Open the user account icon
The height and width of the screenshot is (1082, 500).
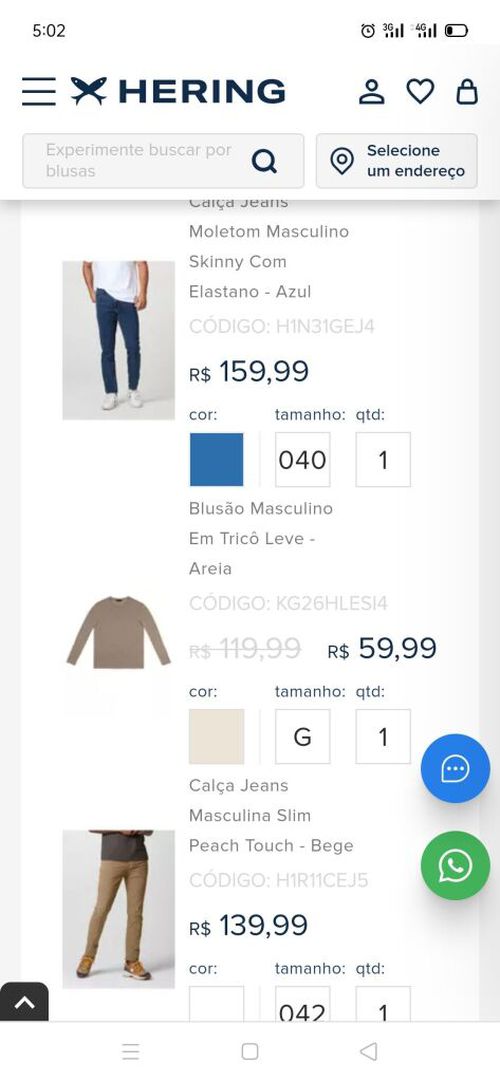coord(372,91)
